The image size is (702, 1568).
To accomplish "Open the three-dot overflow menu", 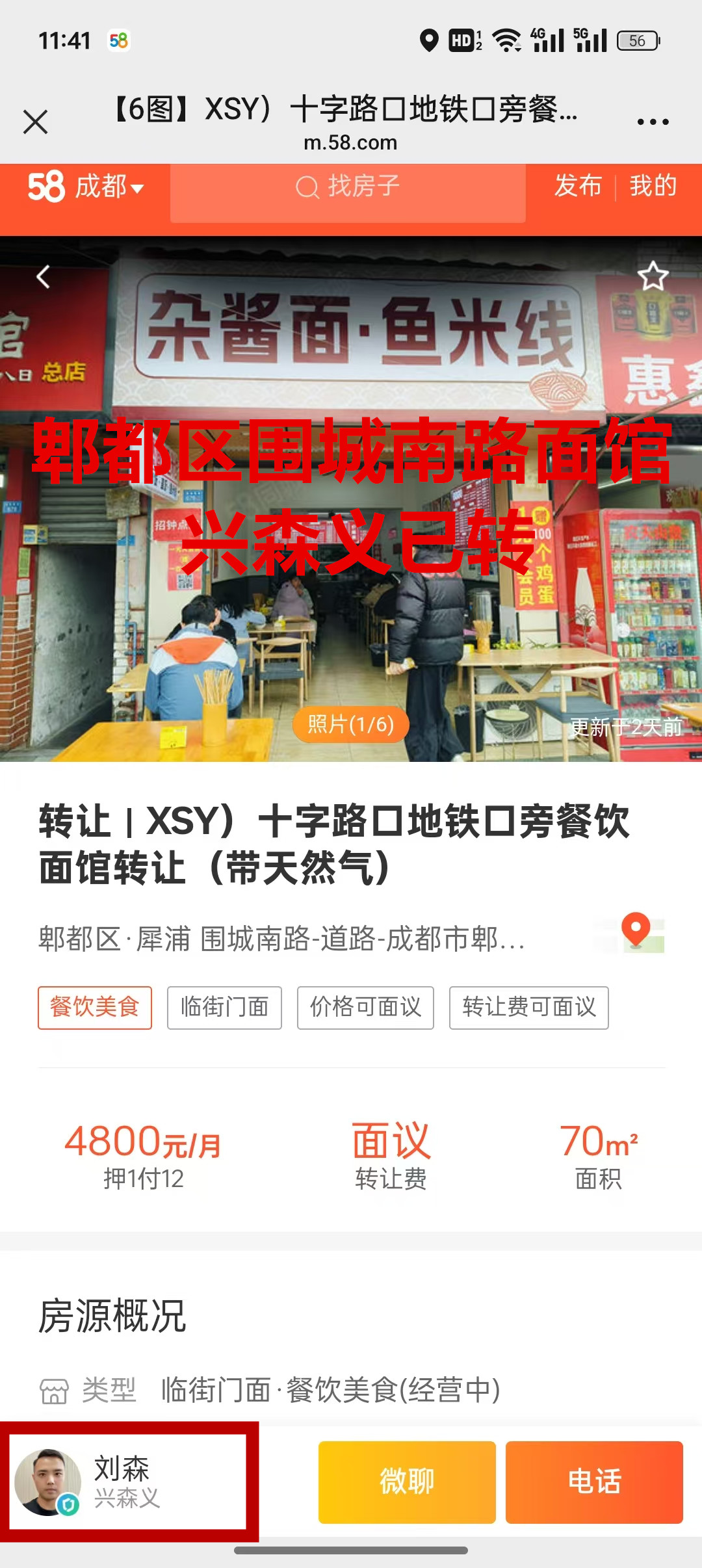I will click(x=653, y=122).
